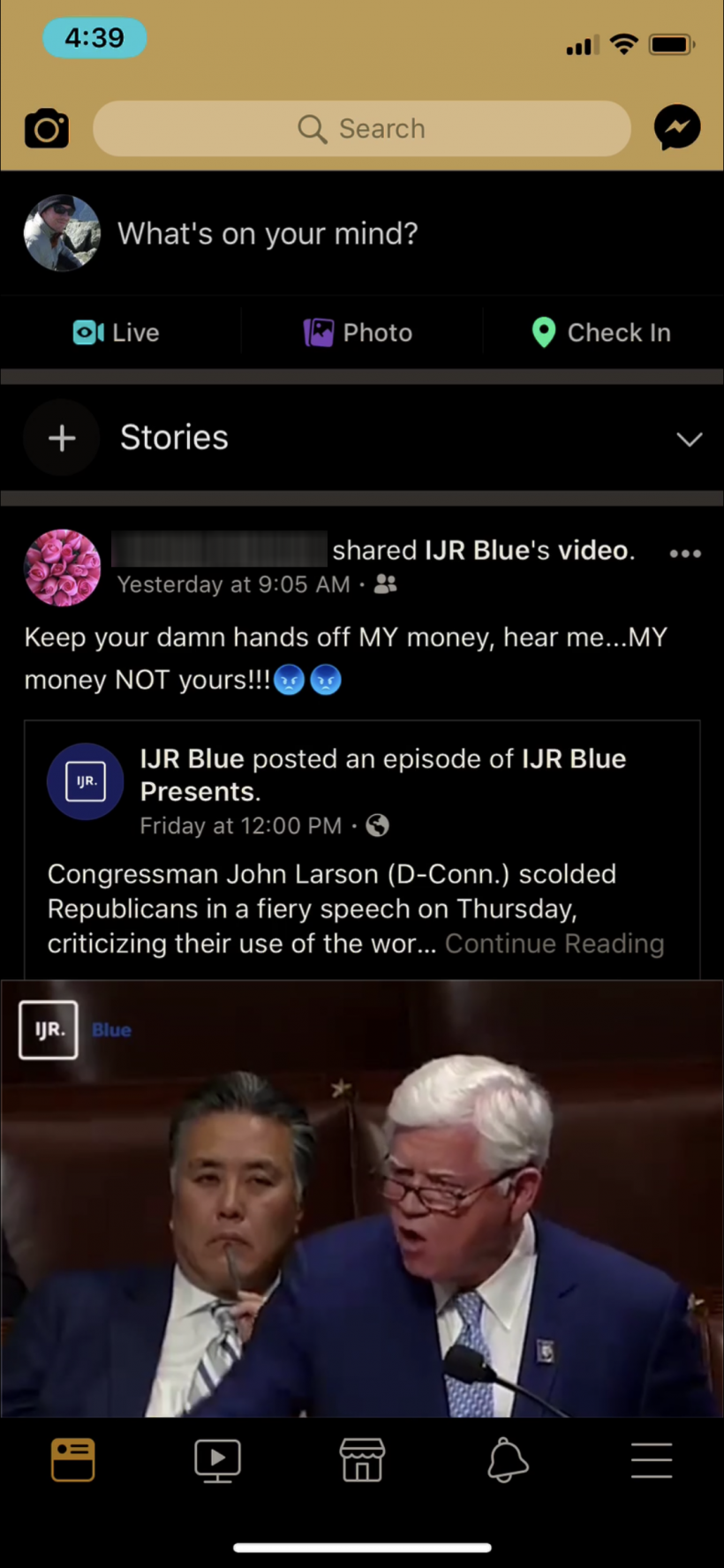Open the hamburger menu tab

point(652,1459)
